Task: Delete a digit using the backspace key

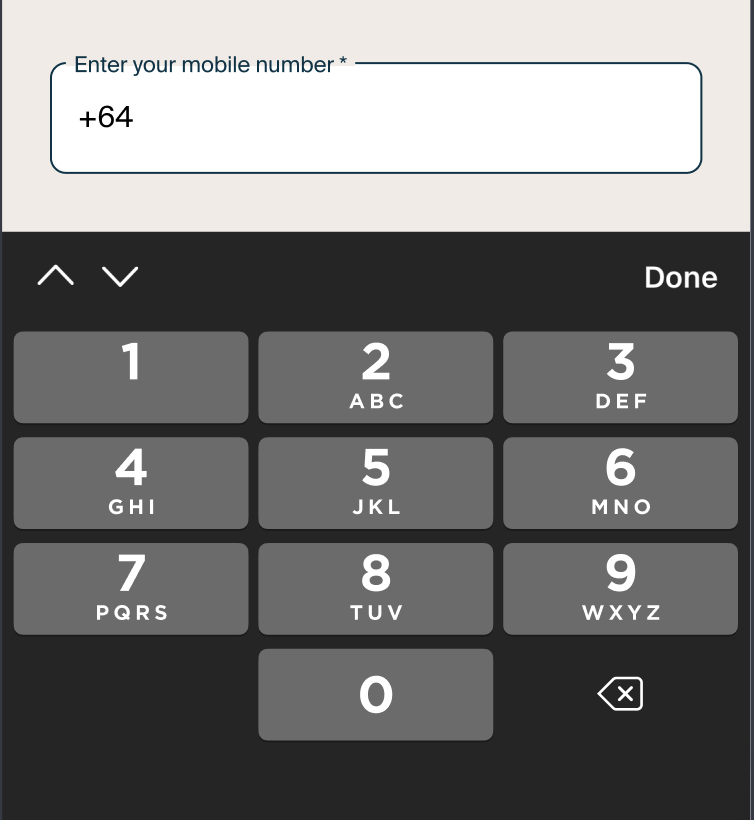Action: click(620, 694)
